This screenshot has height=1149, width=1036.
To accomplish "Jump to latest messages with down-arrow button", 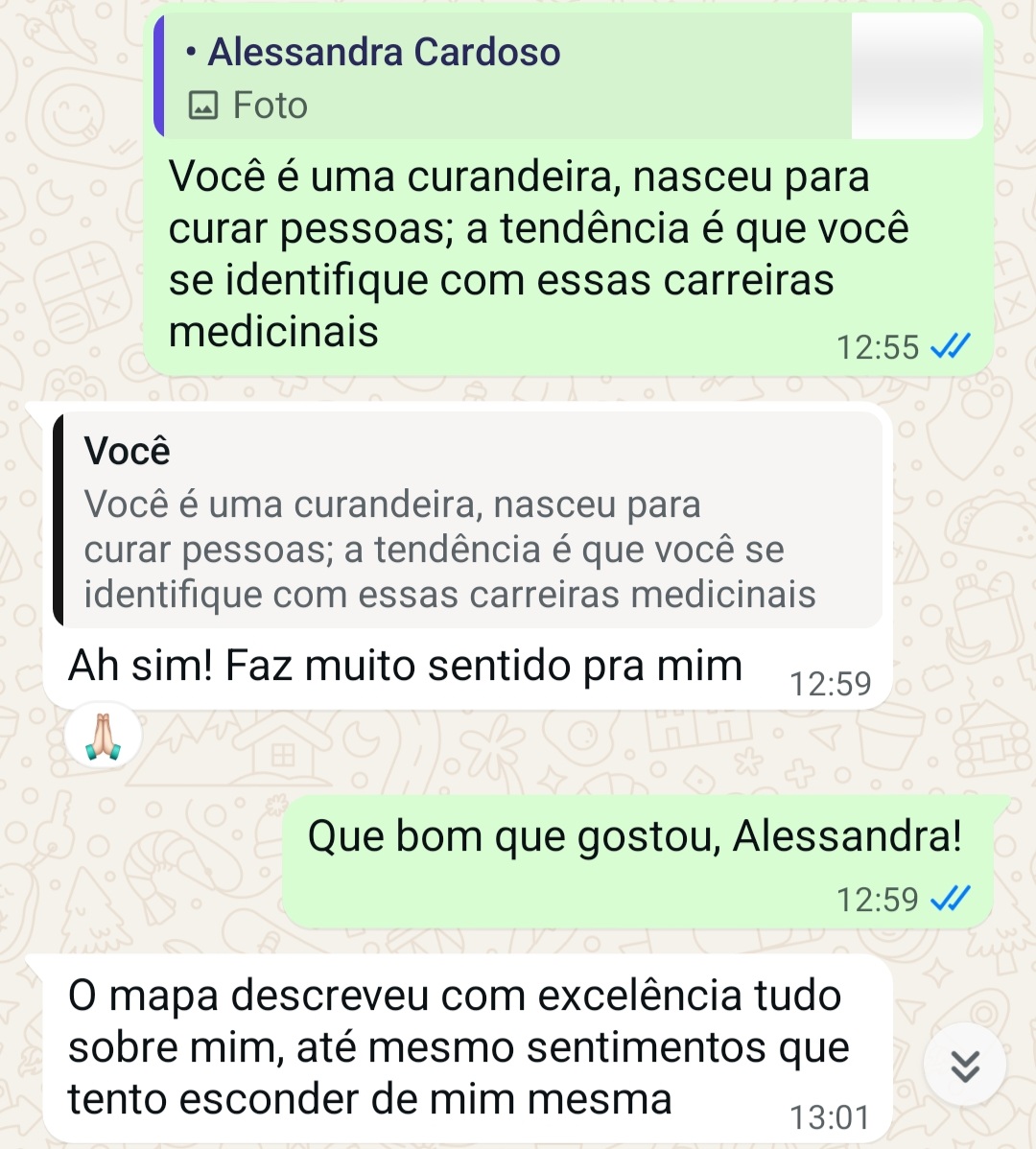I will click(x=964, y=1065).
